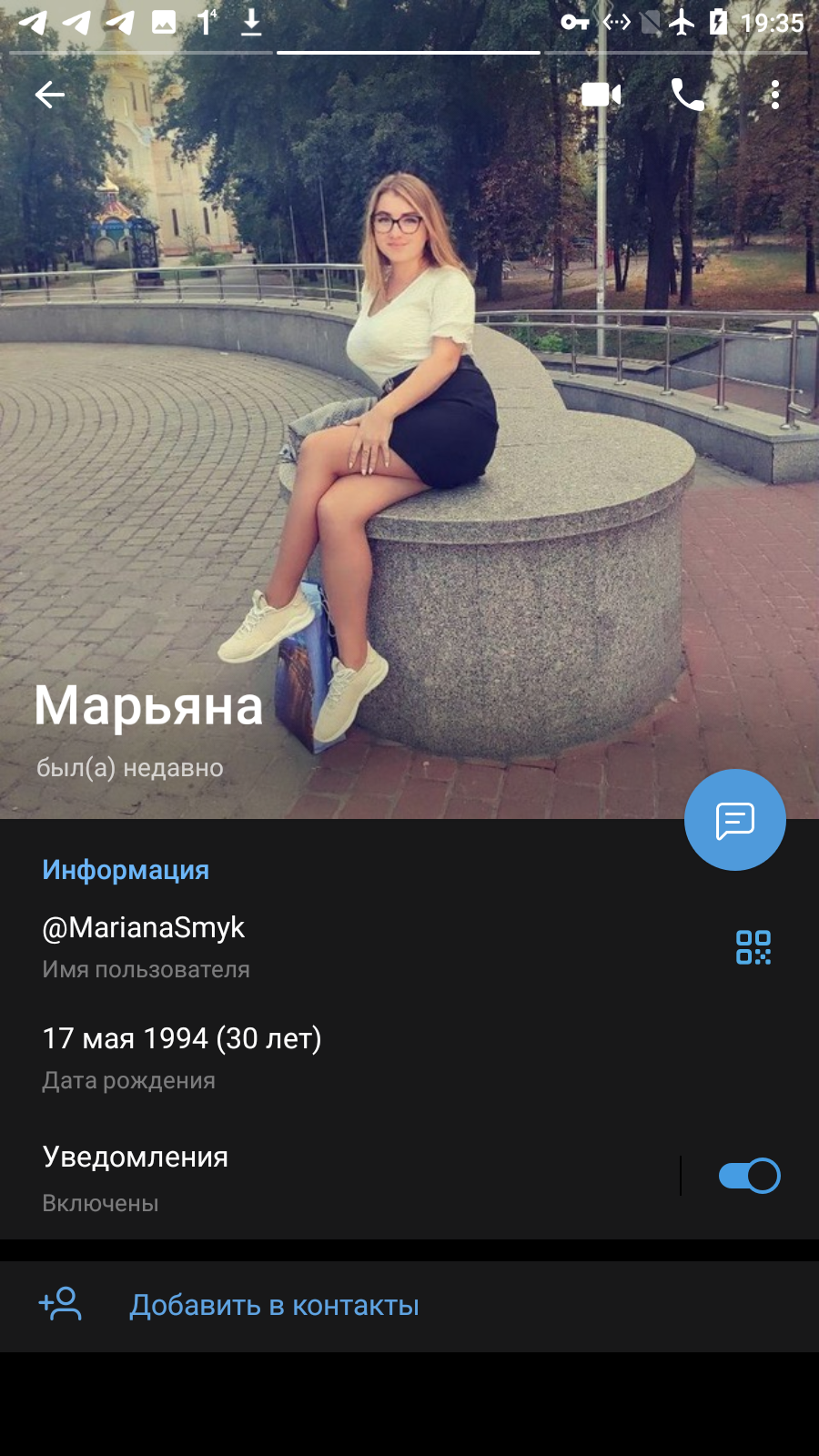Image resolution: width=819 pixels, height=1456 pixels.
Task: Tap the birthday row 17 мая 1994
Action: (x=409, y=1057)
